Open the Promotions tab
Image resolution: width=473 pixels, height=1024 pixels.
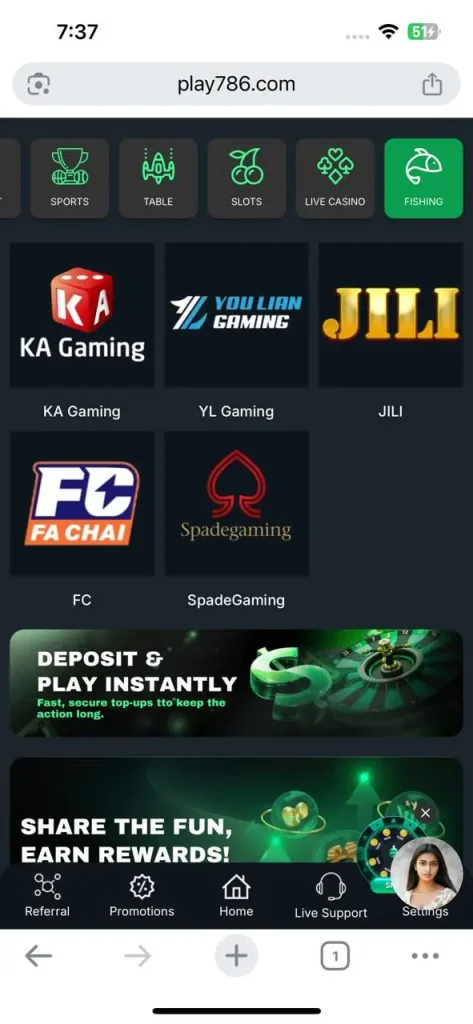click(x=142, y=895)
